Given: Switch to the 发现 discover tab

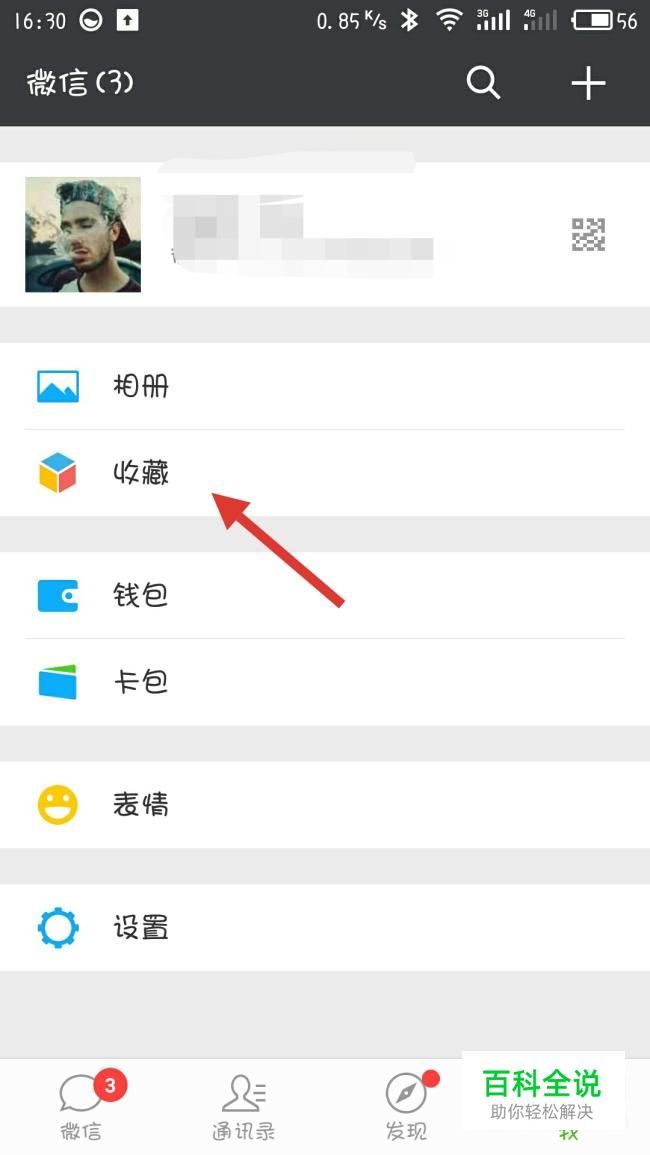Looking at the screenshot, I should click(406, 1107).
